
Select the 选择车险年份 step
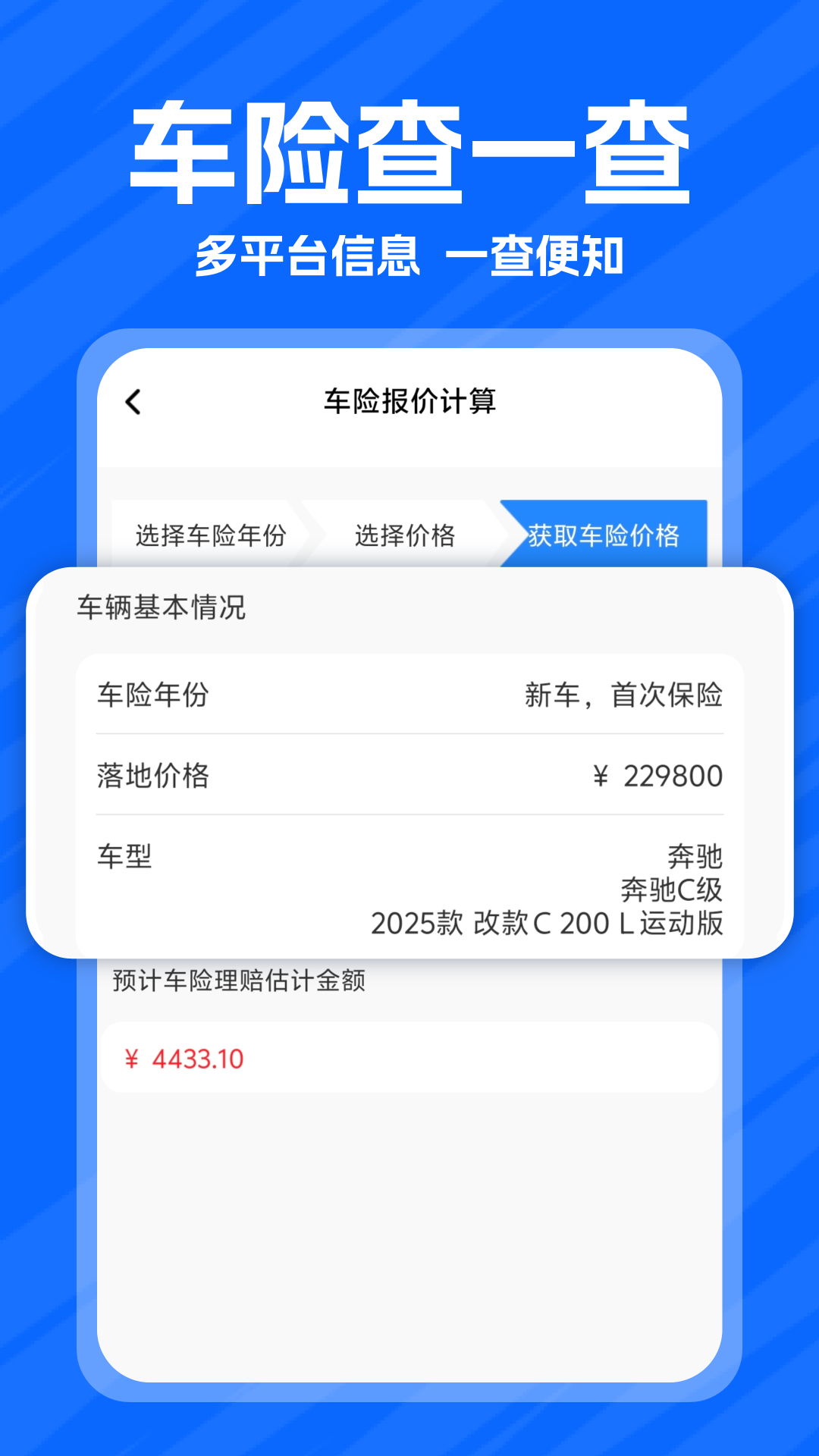point(211,535)
